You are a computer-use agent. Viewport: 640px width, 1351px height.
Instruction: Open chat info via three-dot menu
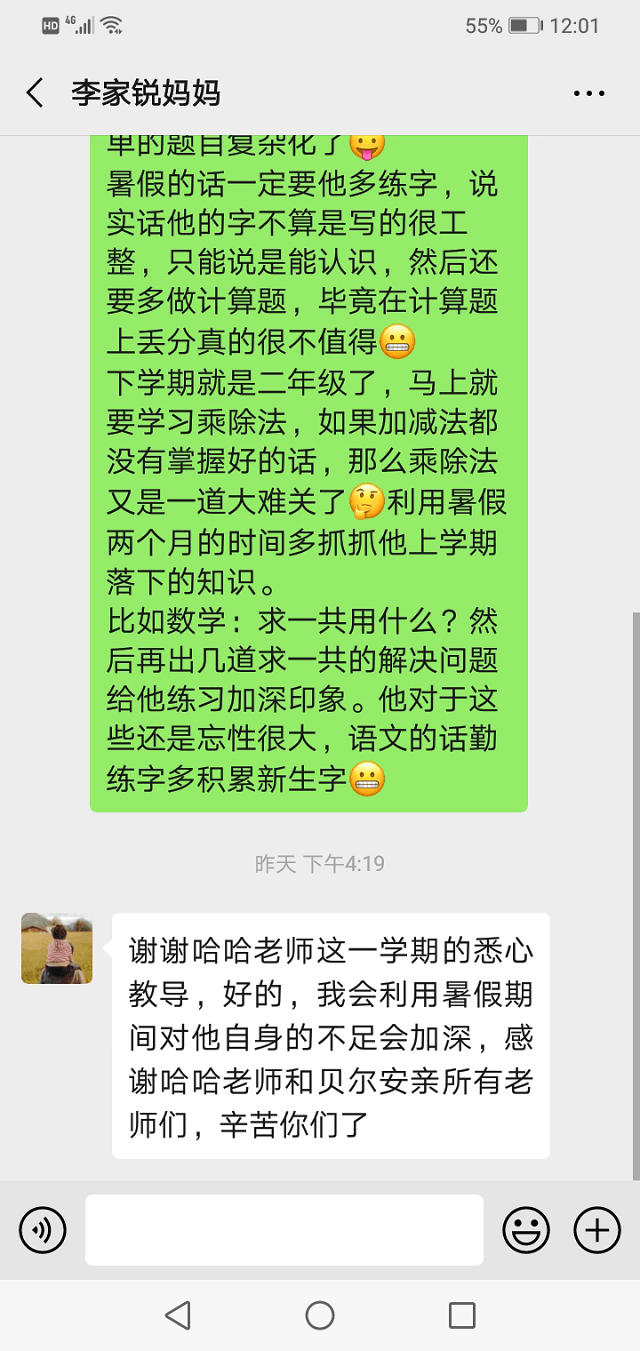589,94
